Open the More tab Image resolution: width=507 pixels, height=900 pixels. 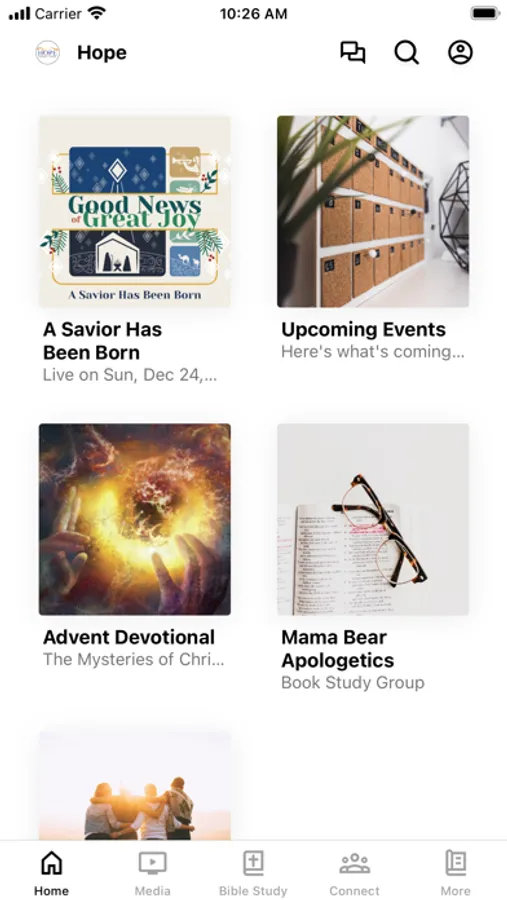coord(456,872)
